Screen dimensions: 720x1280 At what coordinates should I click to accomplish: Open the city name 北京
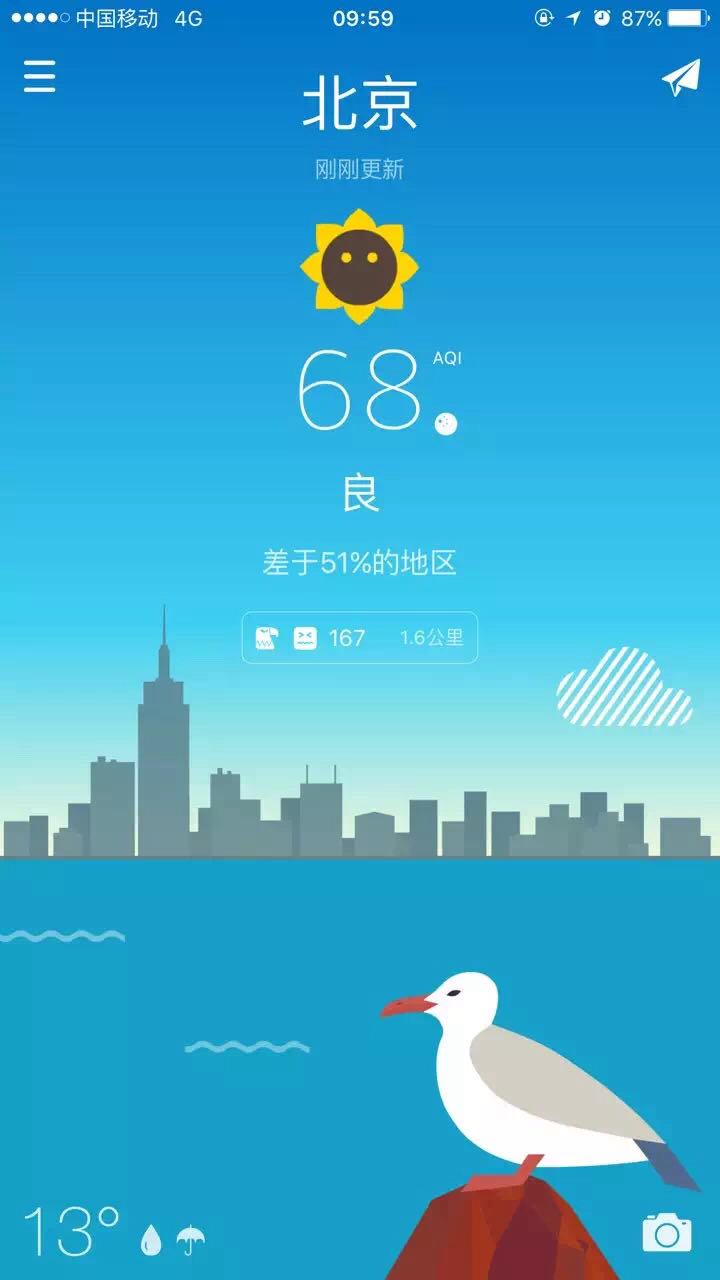click(x=359, y=105)
